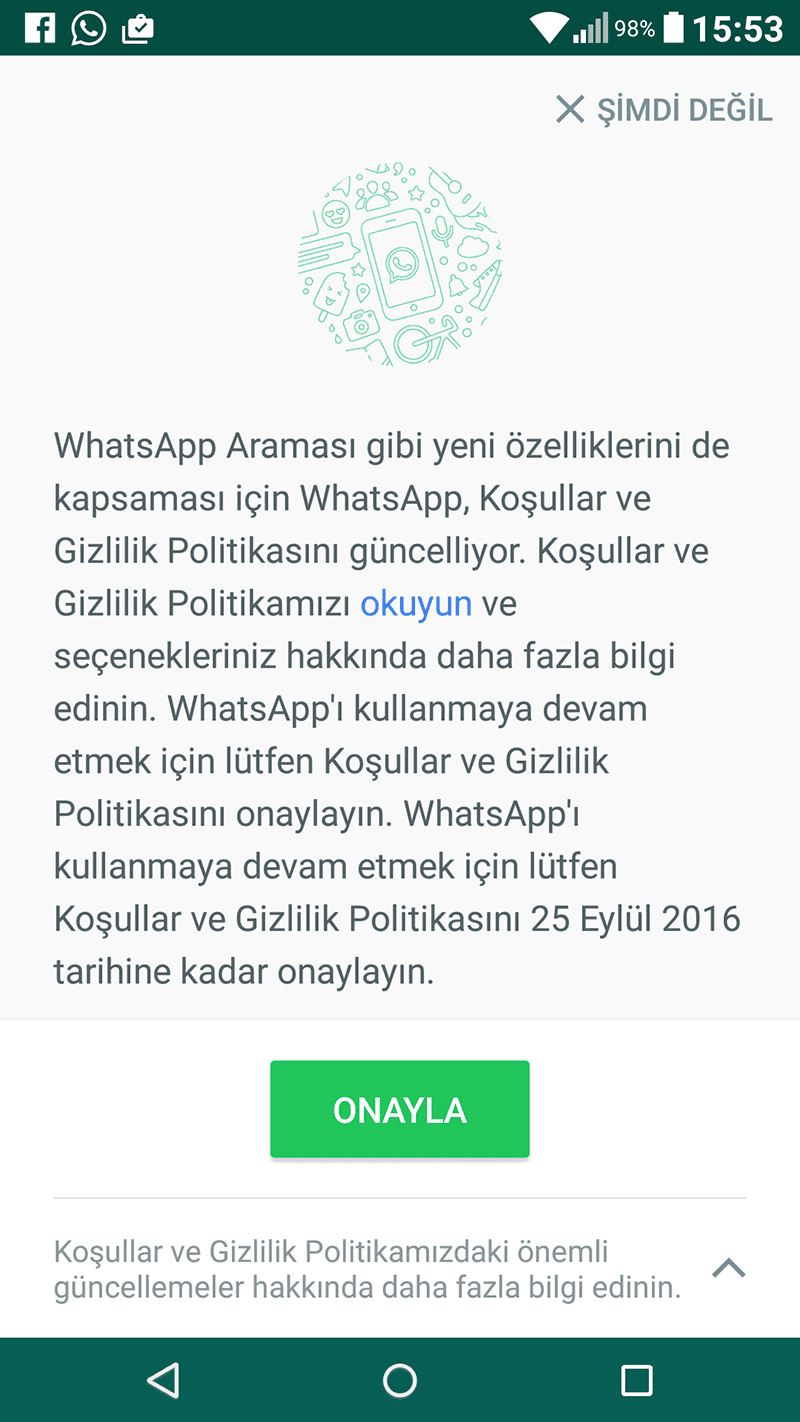Tap the green ONAYLA button
The width and height of the screenshot is (800, 1422).
pos(400,1110)
